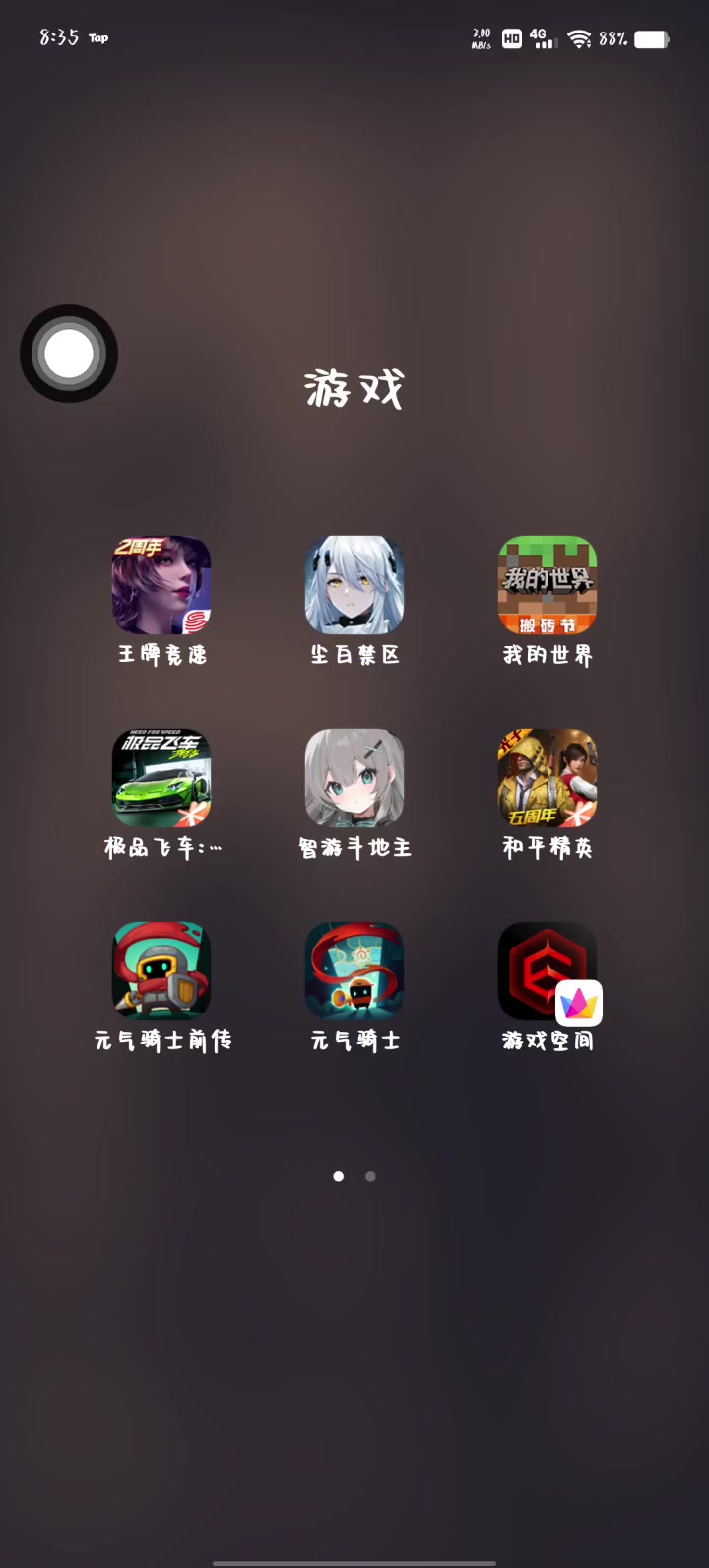
Task: Tap the floating assistive touch button
Action: click(69, 354)
